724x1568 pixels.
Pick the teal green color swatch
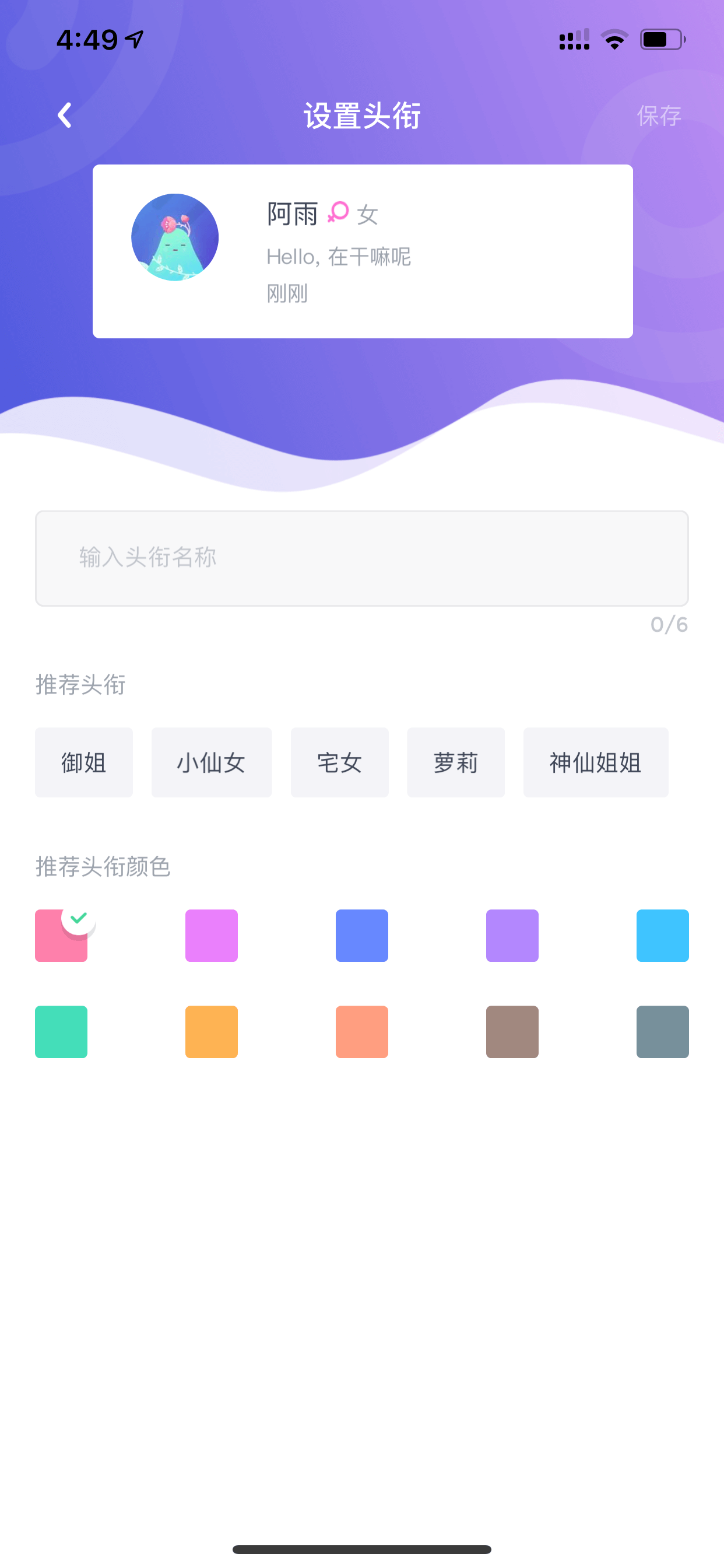[61, 1032]
